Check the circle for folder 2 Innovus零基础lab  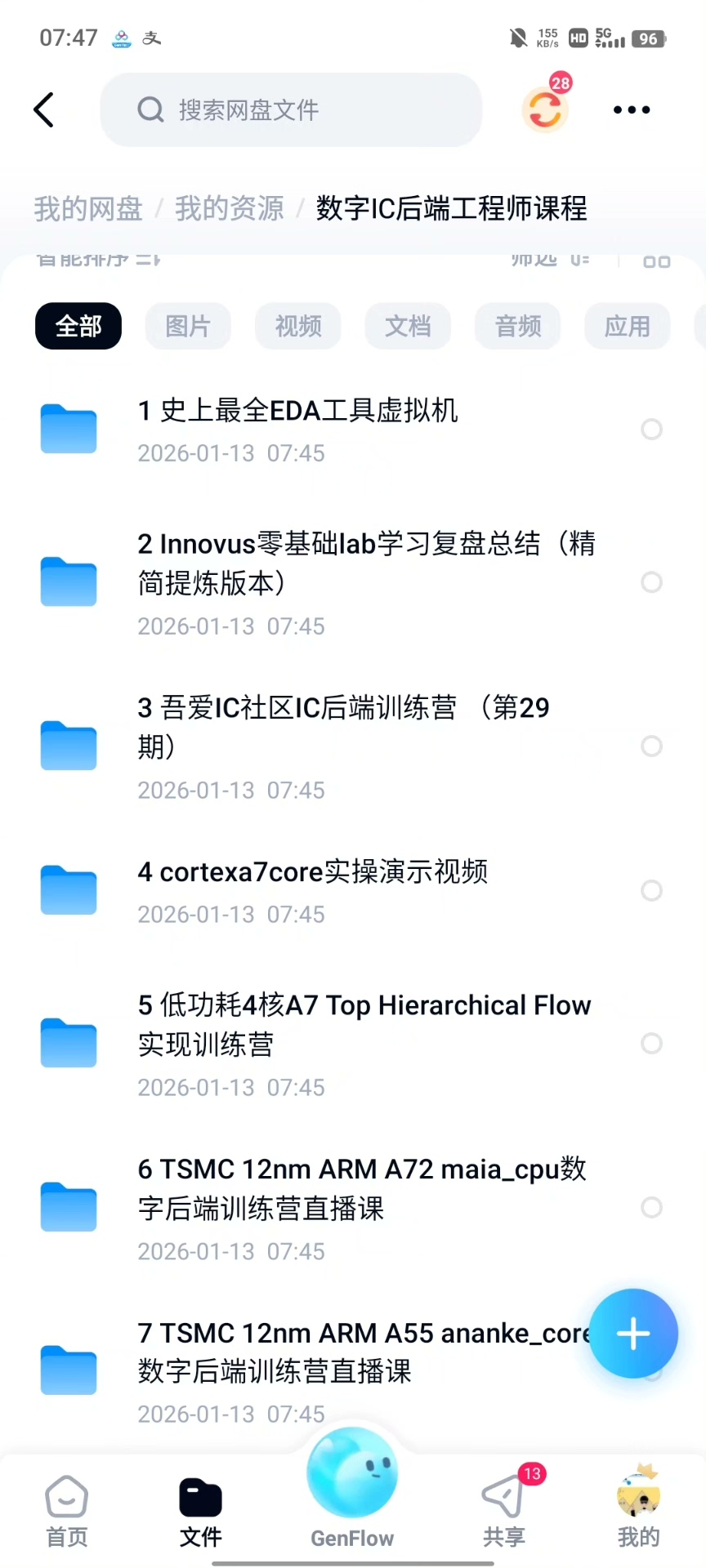pyautogui.click(x=651, y=582)
